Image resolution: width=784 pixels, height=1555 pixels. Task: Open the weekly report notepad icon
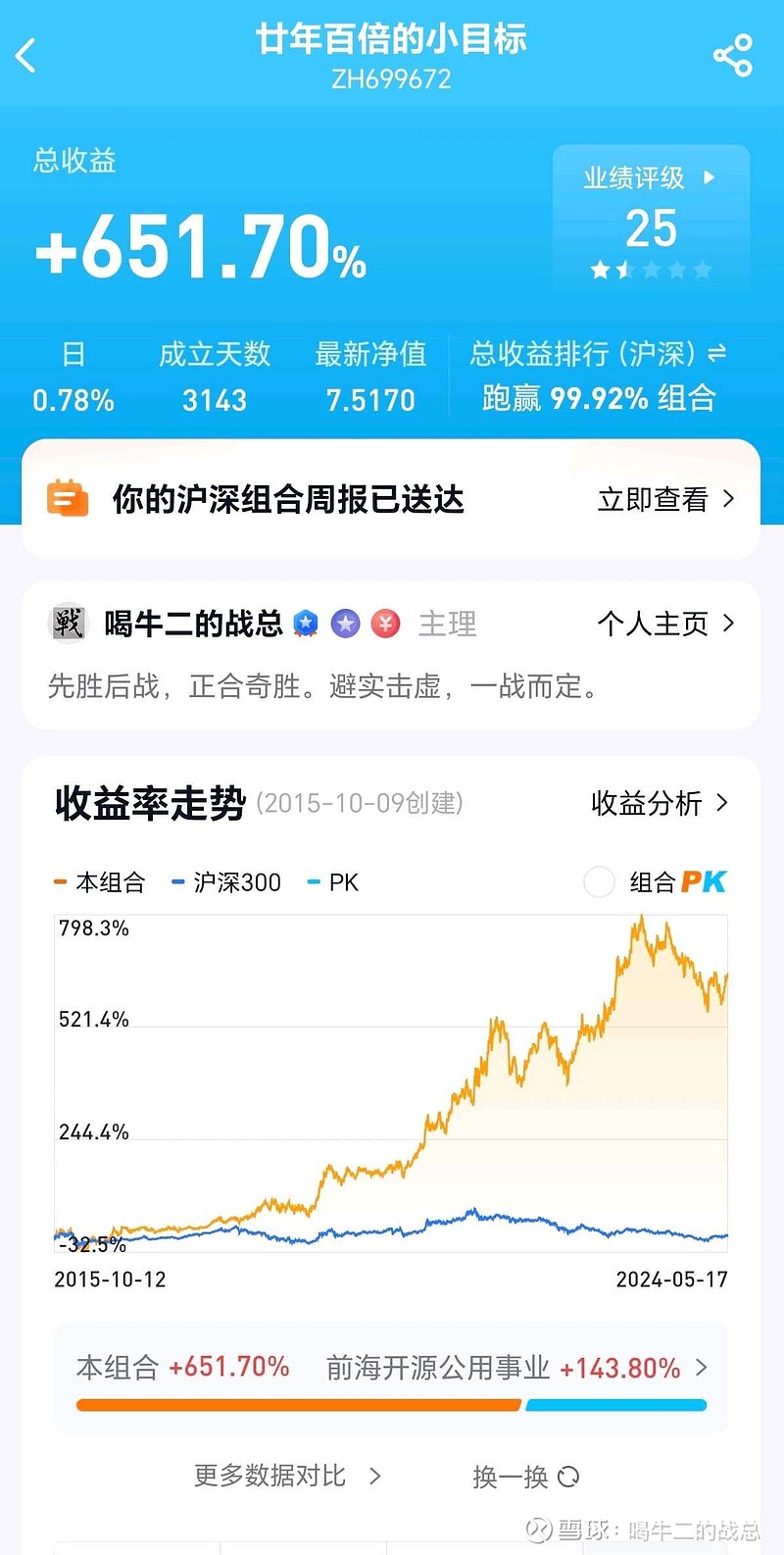point(69,499)
